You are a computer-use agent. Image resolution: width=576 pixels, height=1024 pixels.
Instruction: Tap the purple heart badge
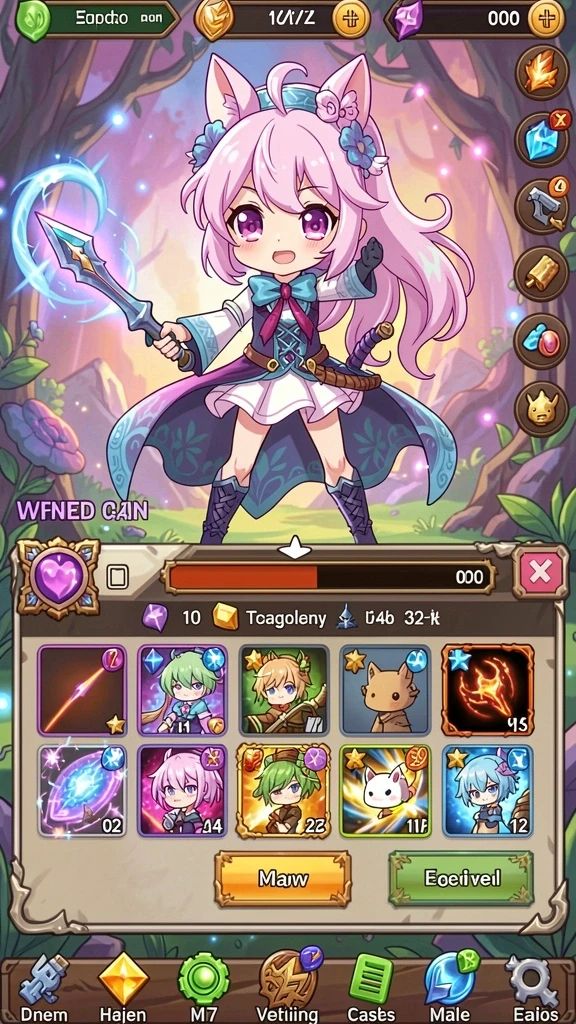(x=59, y=577)
